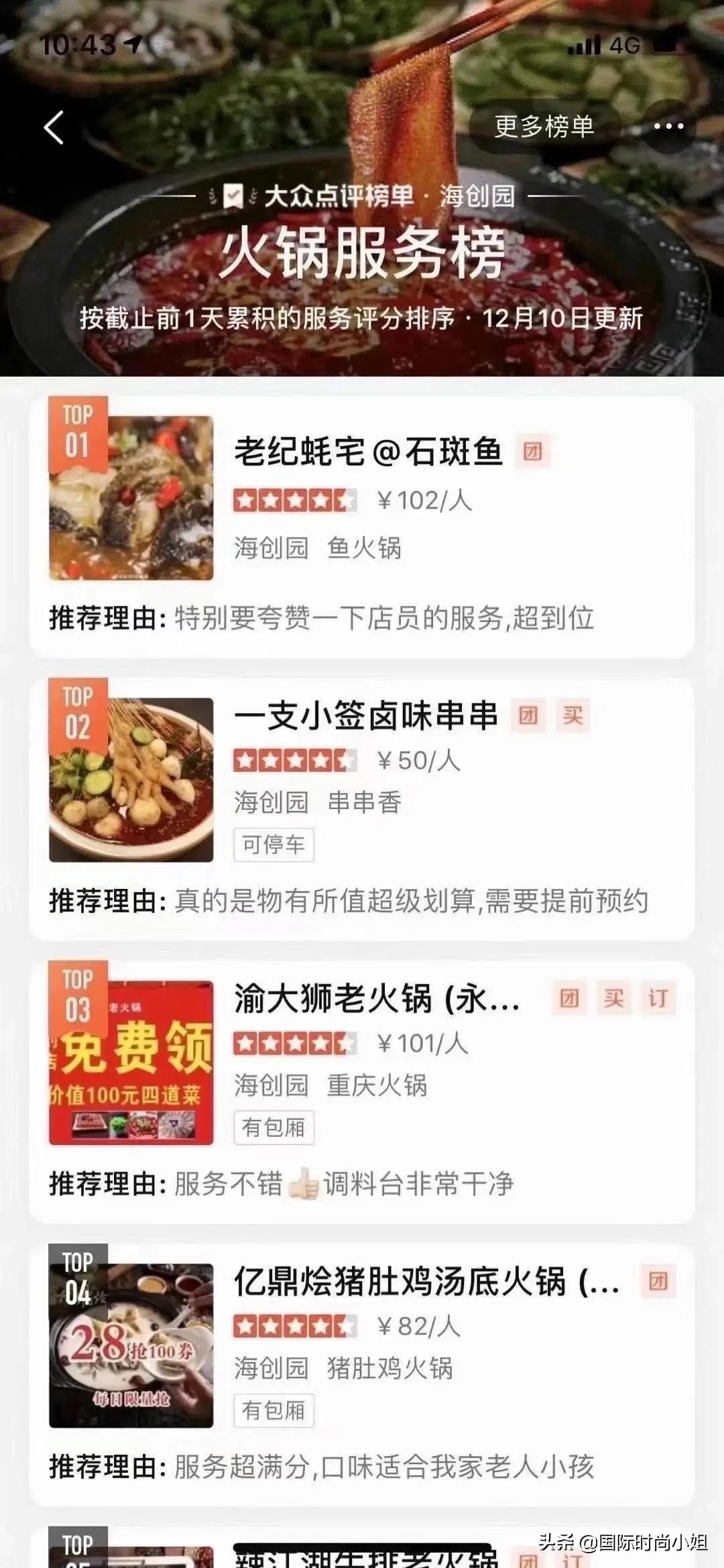Screen dimensions: 724x1568
Task: Tap the back arrow to exit the ranking
Action: pyautogui.click(x=54, y=126)
